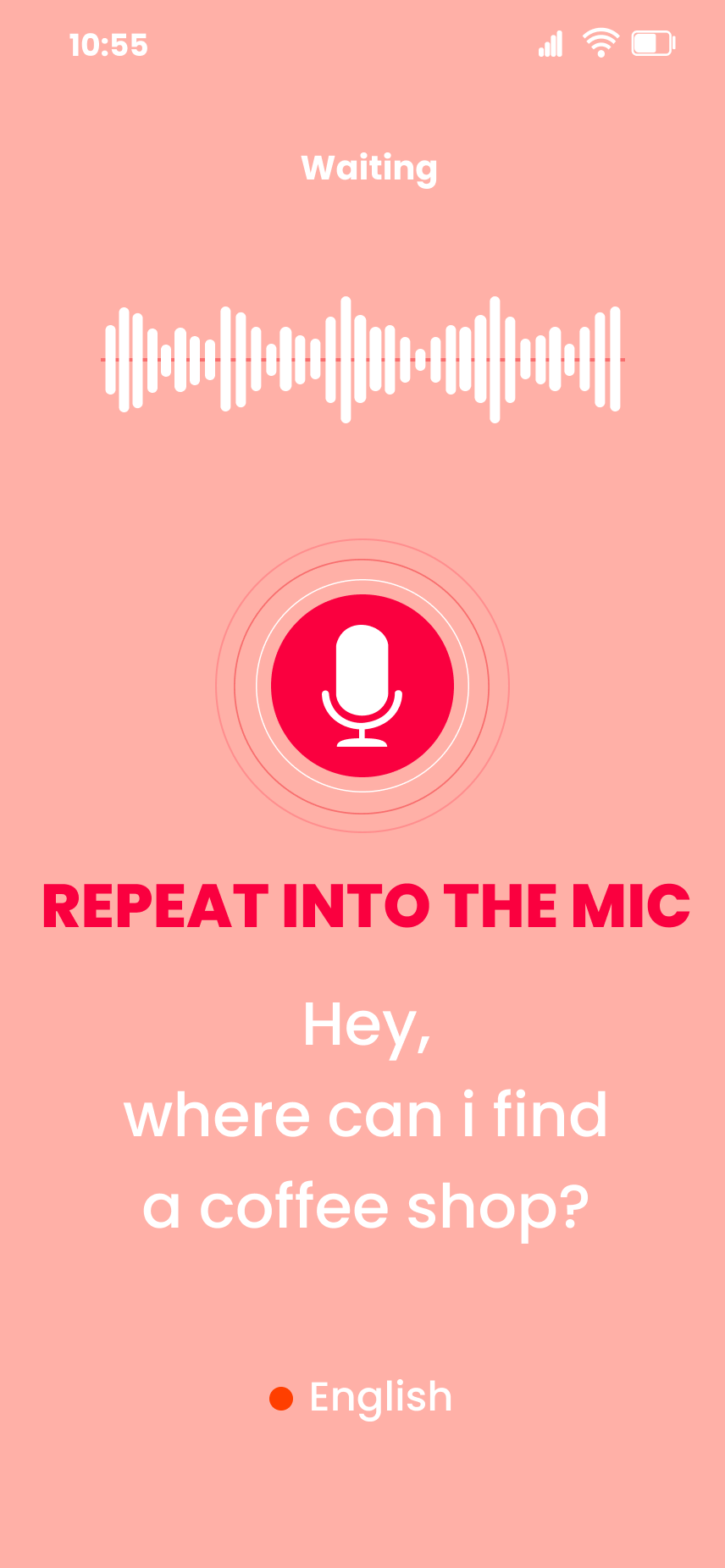
Task: Tap the red microphone button
Action: 362,686
